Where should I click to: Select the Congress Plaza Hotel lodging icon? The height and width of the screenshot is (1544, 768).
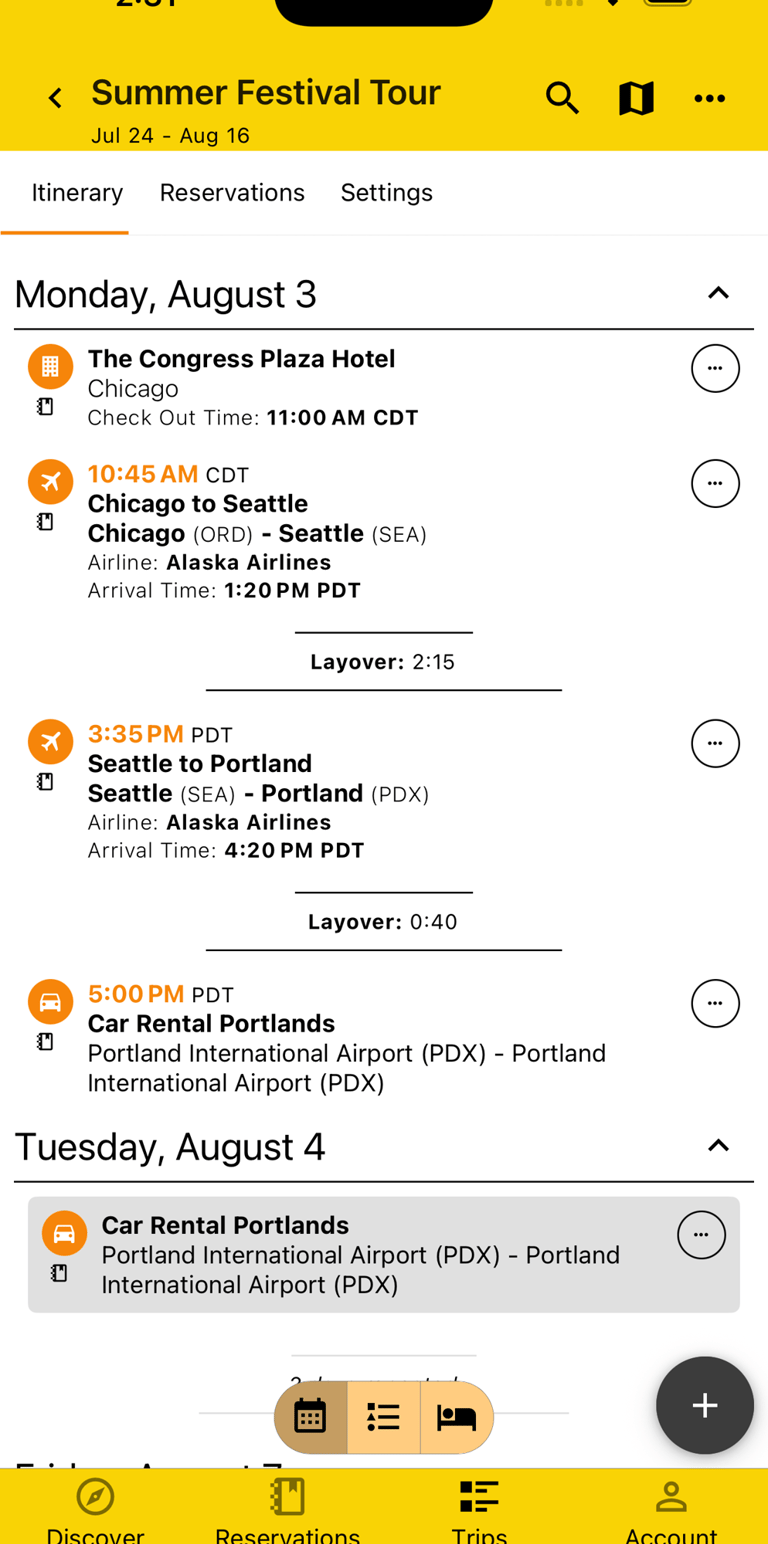(50, 366)
